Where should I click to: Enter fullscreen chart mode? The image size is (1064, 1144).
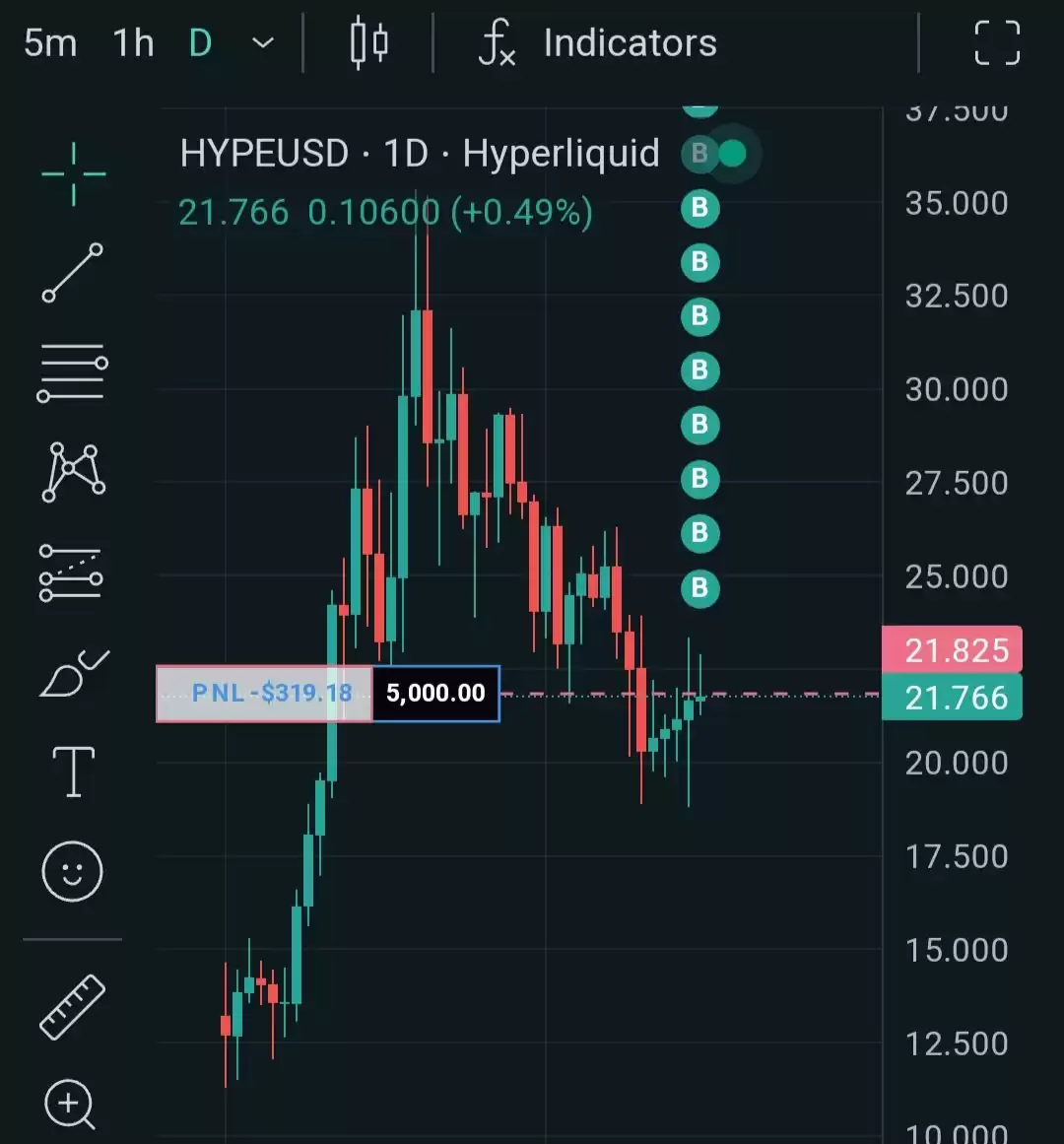point(997,43)
